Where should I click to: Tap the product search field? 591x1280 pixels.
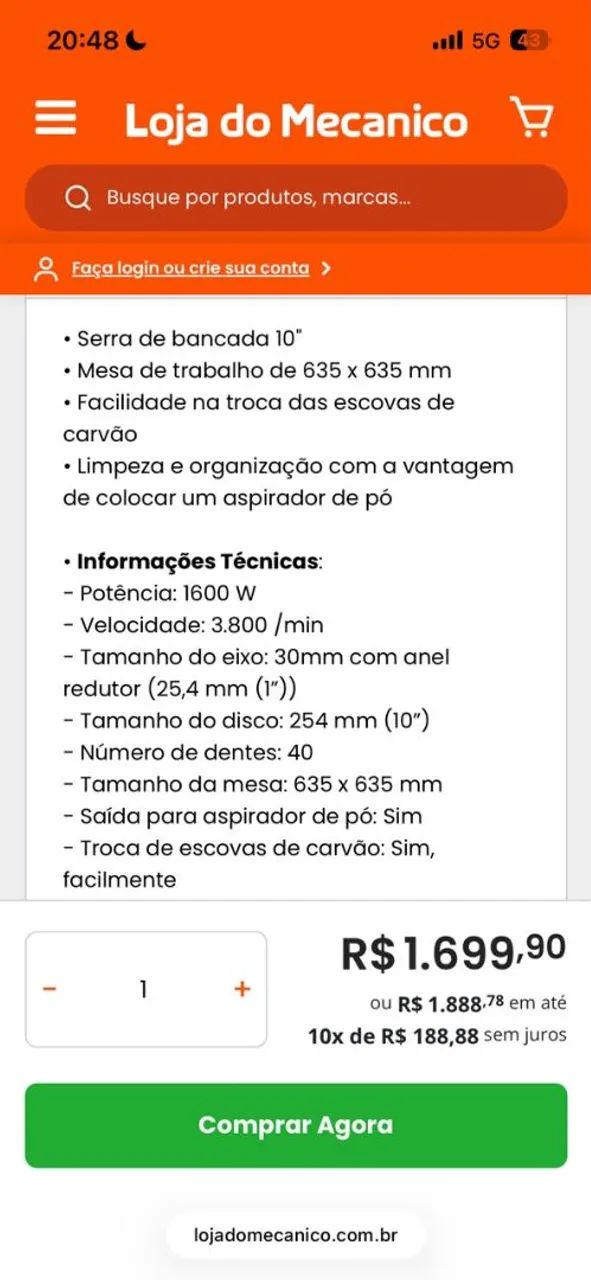pos(296,198)
